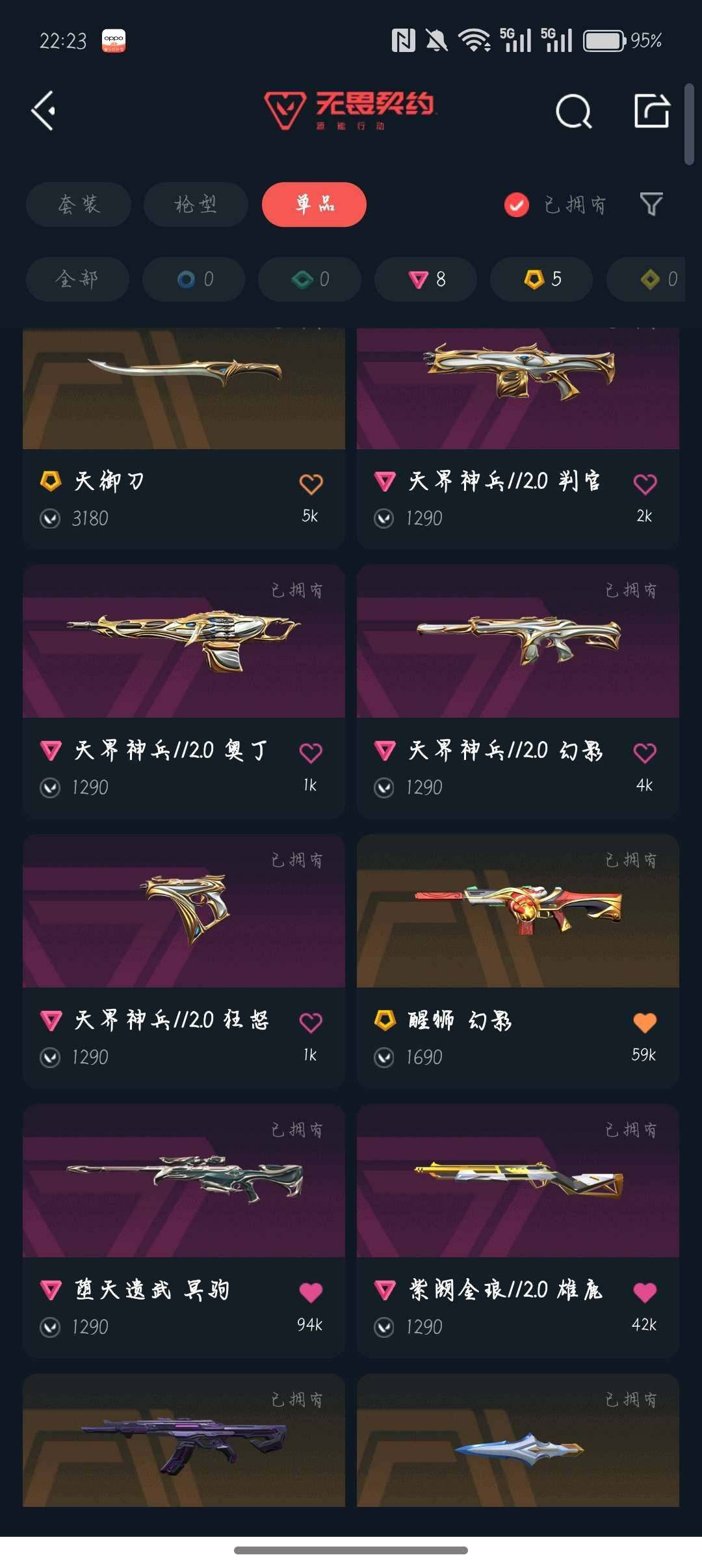Like the 天界神兵//2.0 判官 skin
Screen dimensions: 702x1568
click(645, 484)
